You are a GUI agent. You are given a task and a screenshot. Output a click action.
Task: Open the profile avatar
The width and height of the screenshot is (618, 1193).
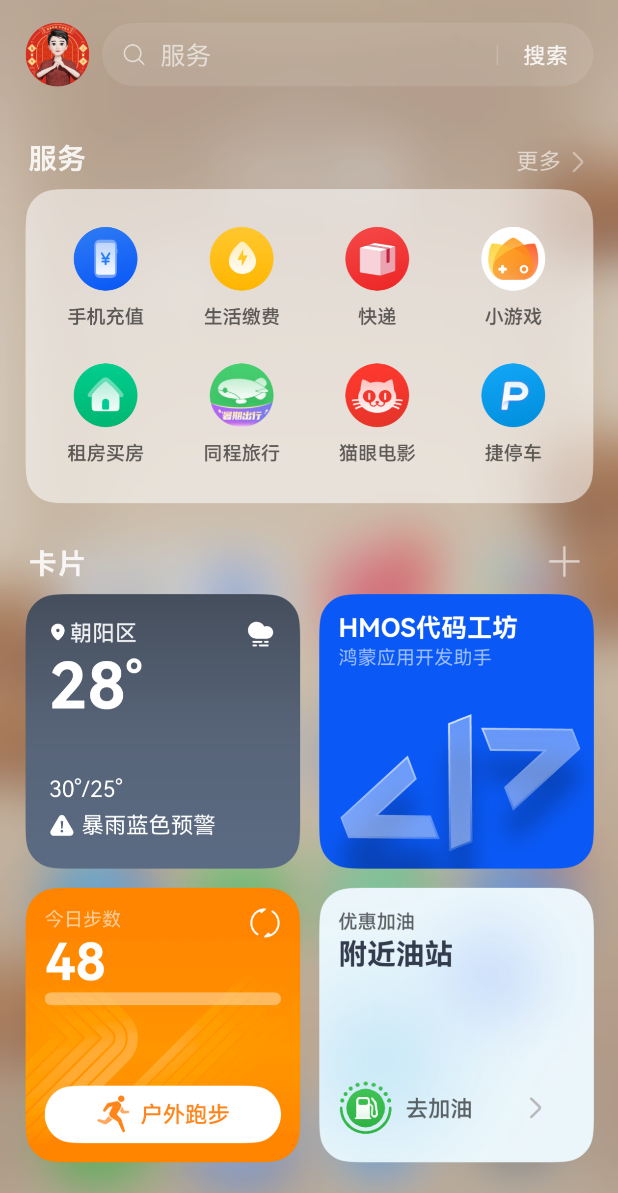(x=57, y=55)
